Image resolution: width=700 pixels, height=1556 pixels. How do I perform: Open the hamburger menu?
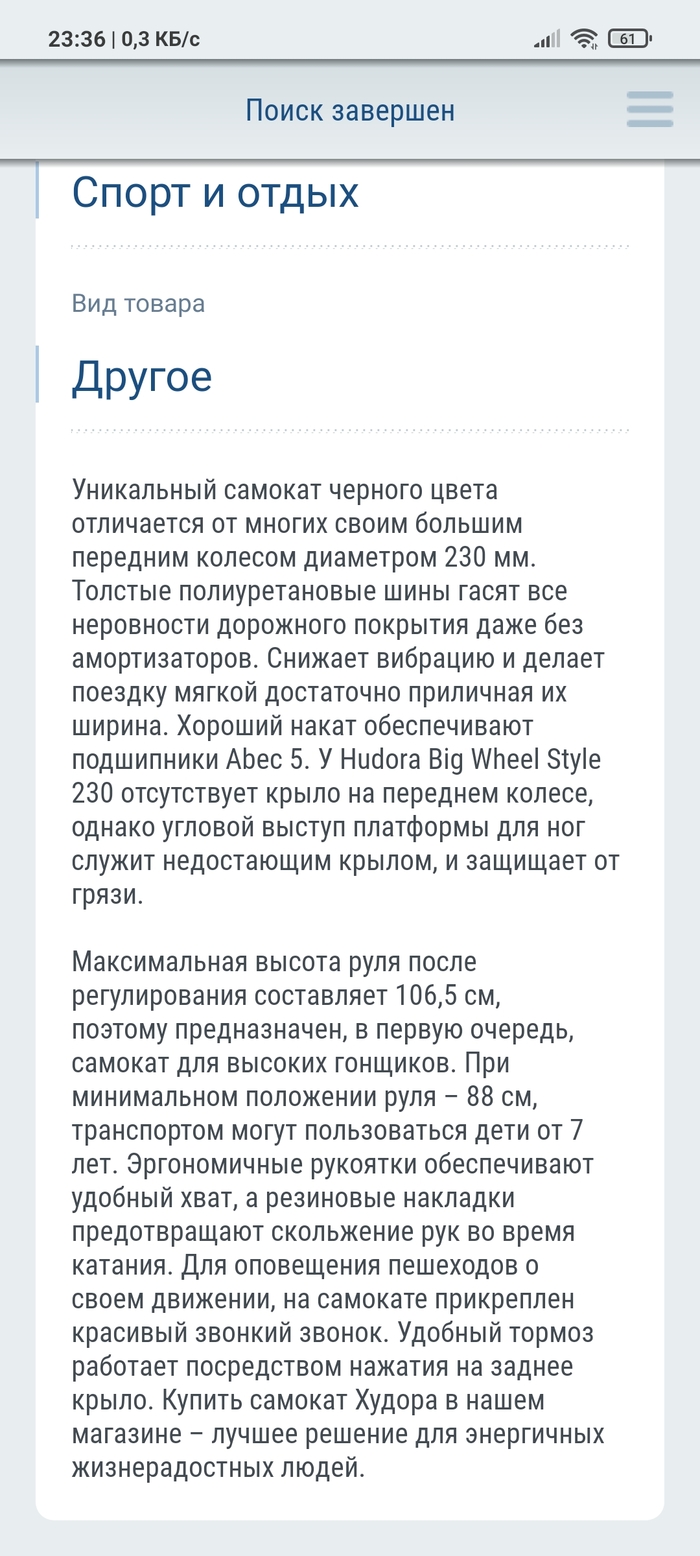click(x=650, y=109)
